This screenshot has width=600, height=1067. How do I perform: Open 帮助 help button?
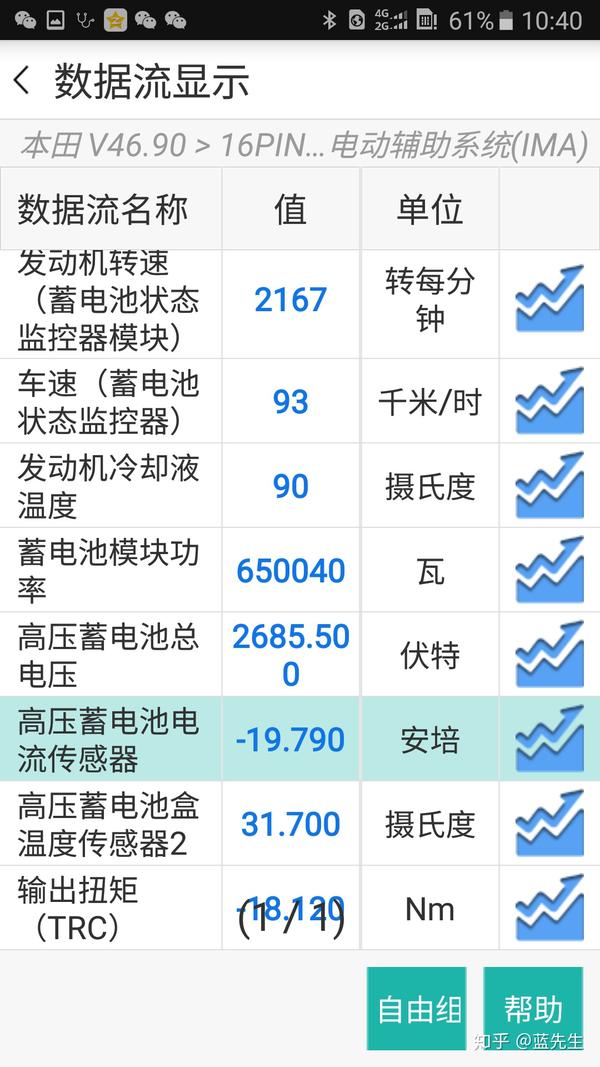click(x=533, y=1008)
